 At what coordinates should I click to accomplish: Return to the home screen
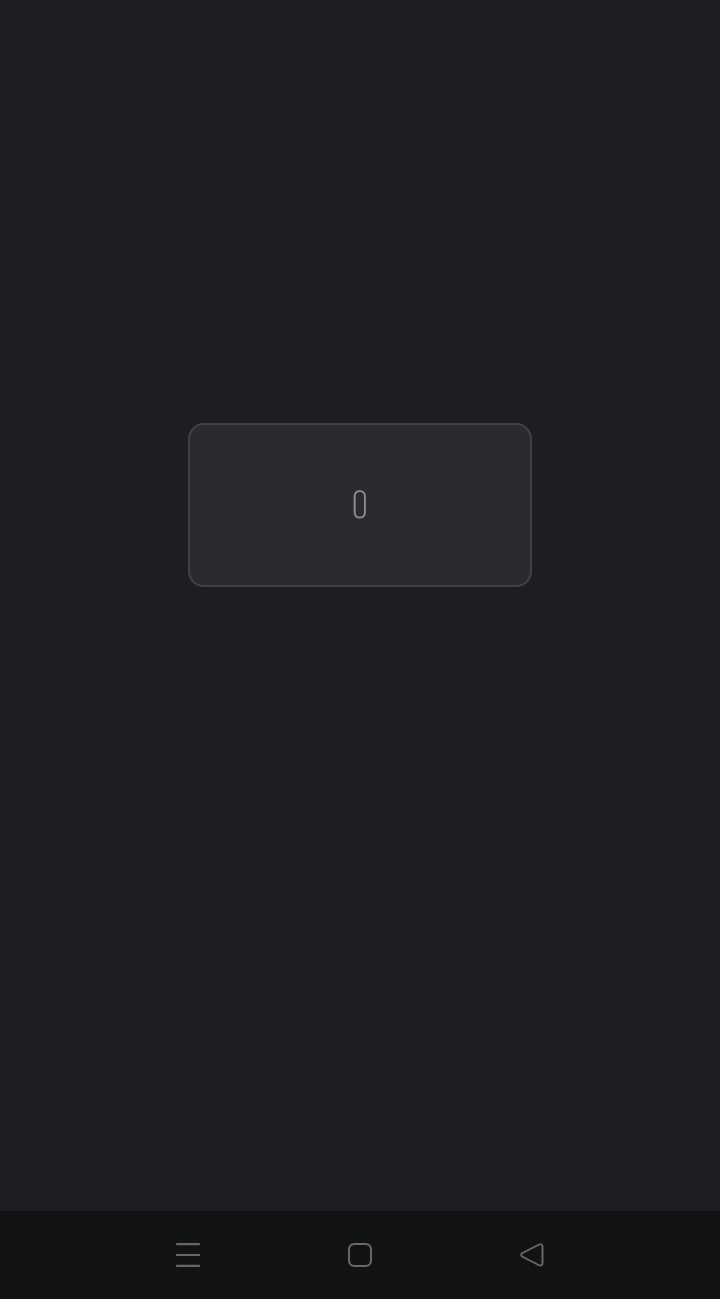(360, 1255)
